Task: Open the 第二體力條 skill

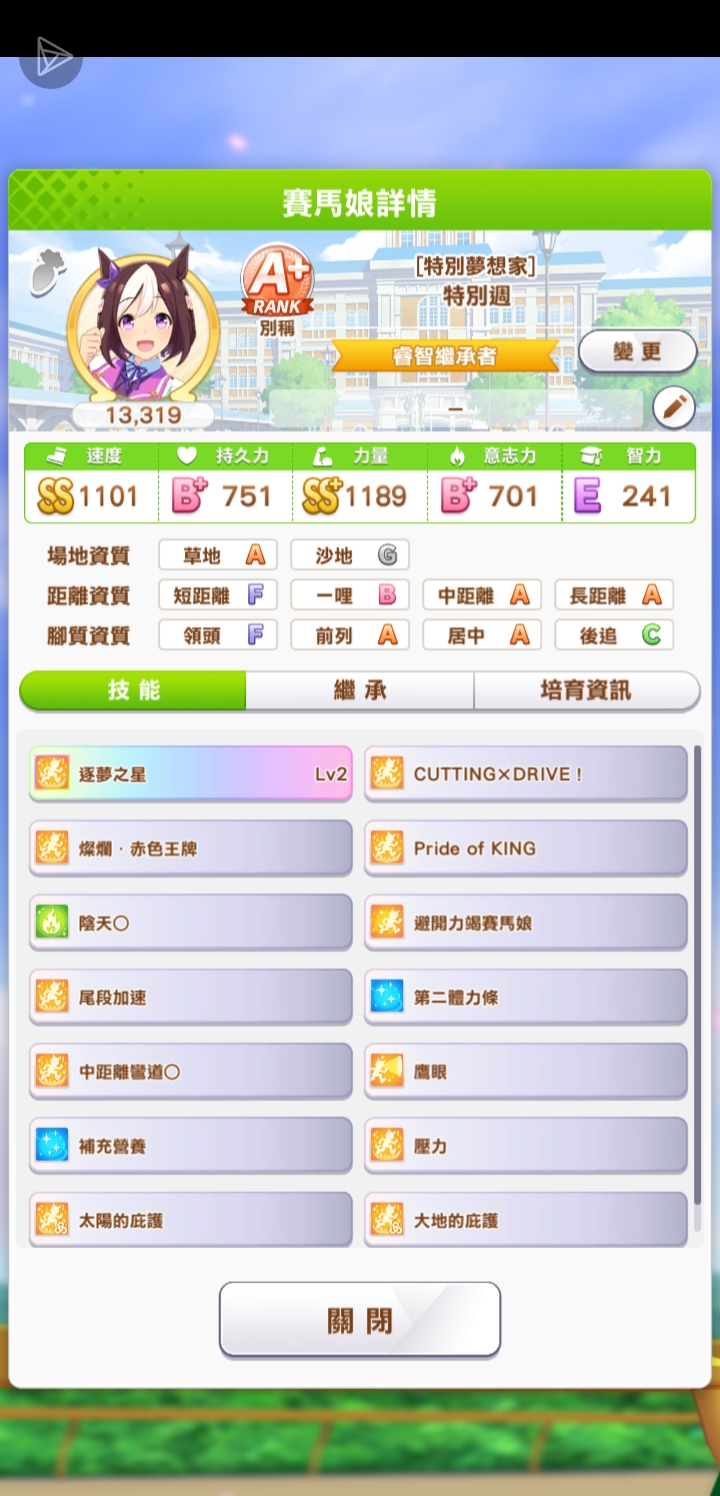Action: [x=526, y=997]
